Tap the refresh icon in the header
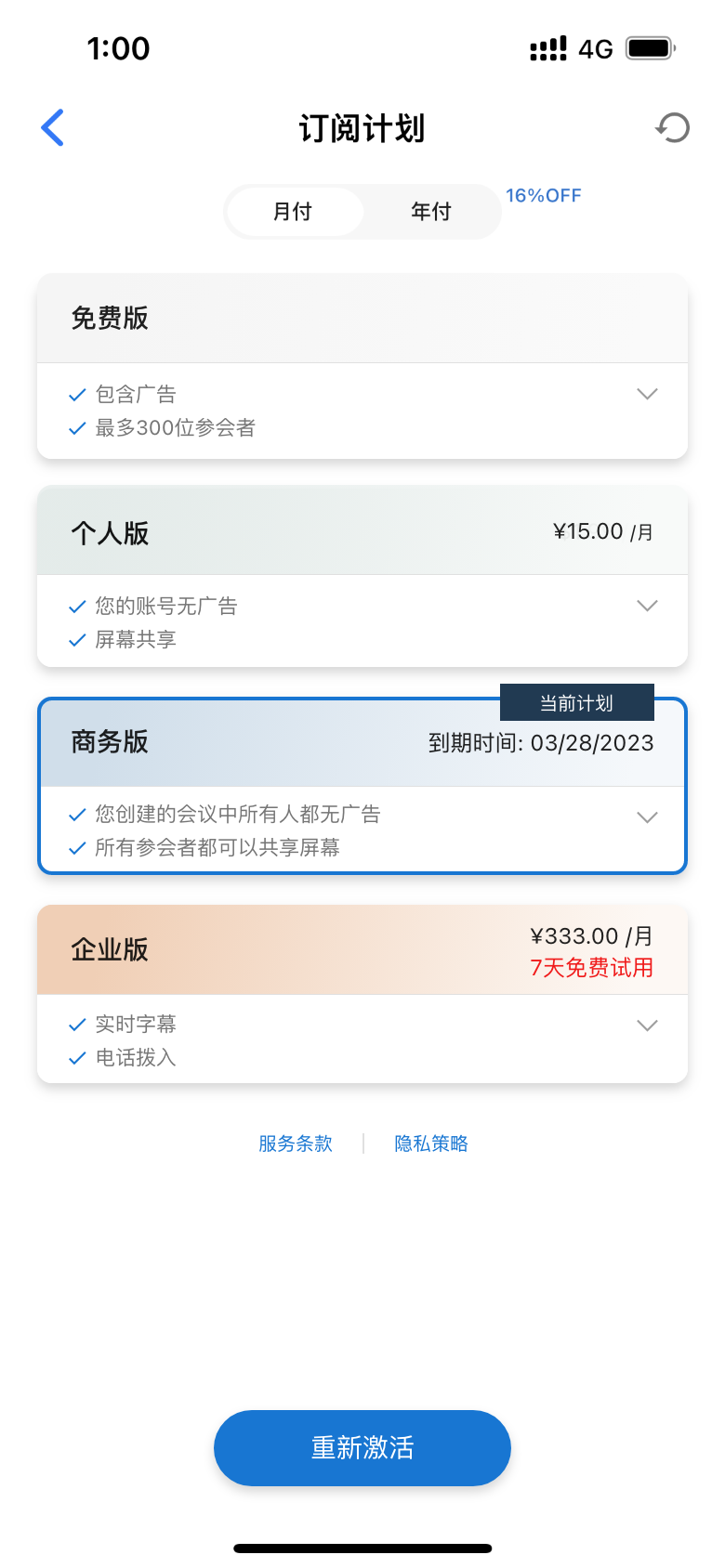 pyautogui.click(x=672, y=127)
